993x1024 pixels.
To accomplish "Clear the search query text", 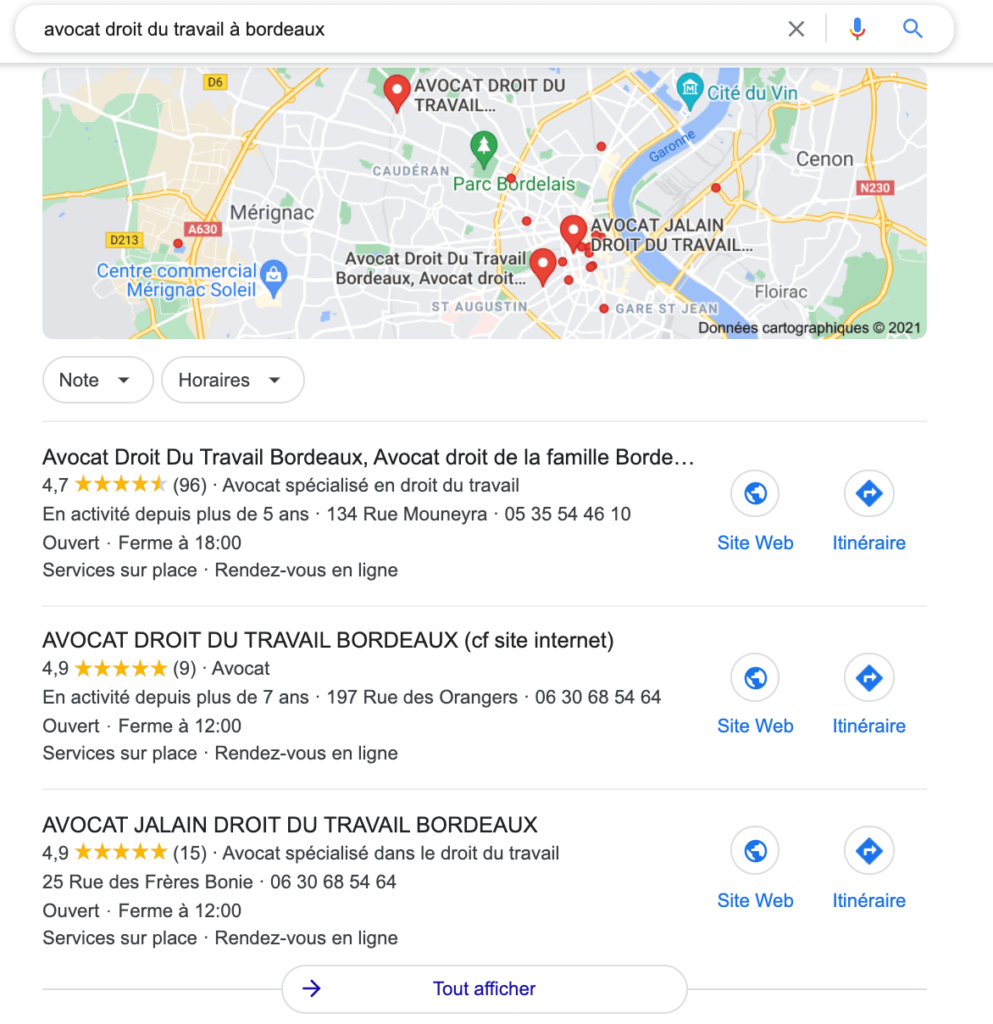I will point(796,29).
